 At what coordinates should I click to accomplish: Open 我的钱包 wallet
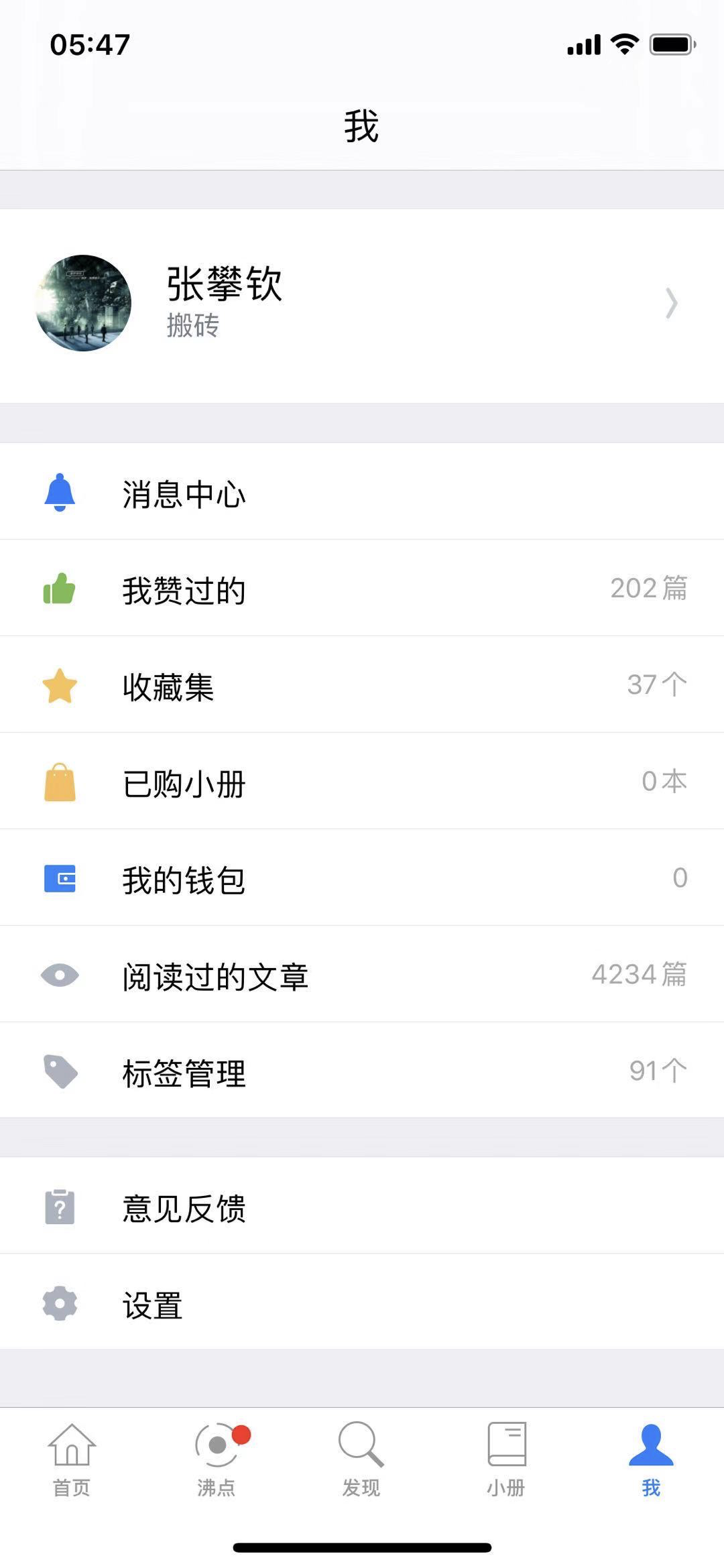coord(362,879)
